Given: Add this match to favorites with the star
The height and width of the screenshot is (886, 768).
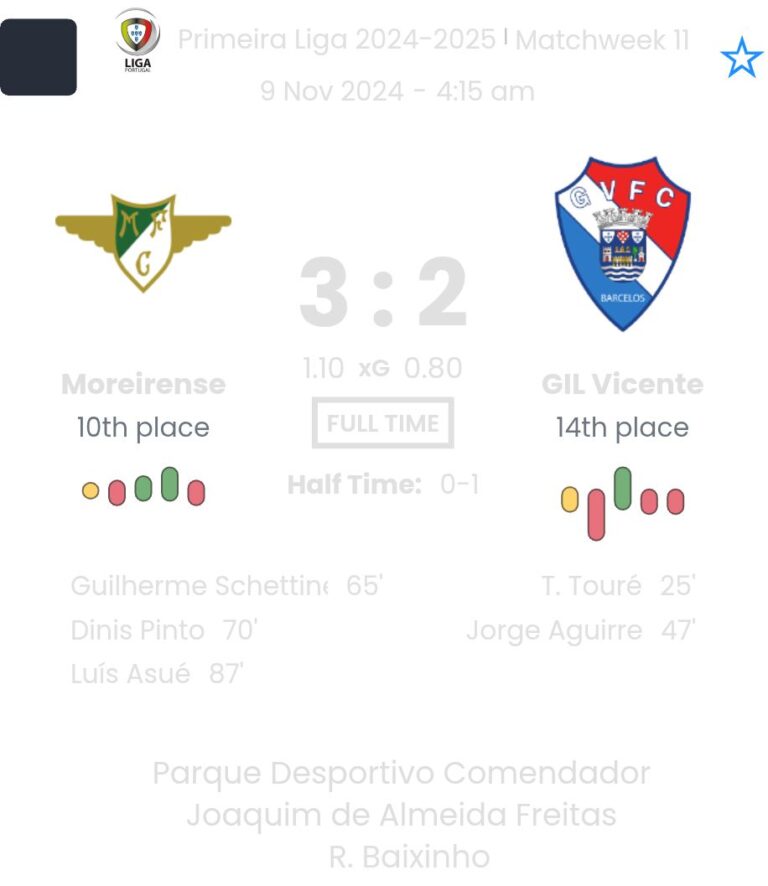Looking at the screenshot, I should click(x=741, y=59).
